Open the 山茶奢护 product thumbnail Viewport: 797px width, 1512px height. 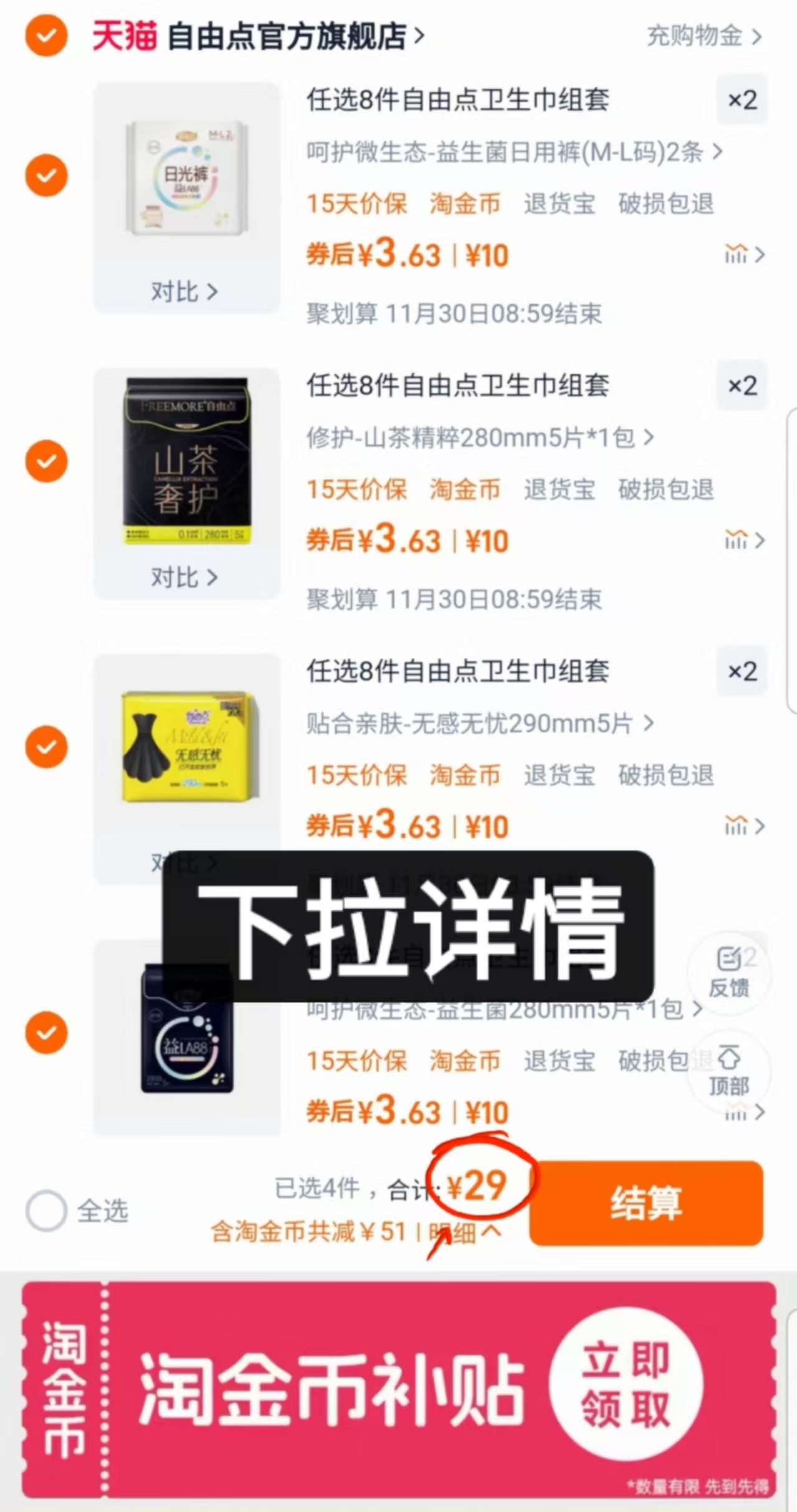point(187,461)
